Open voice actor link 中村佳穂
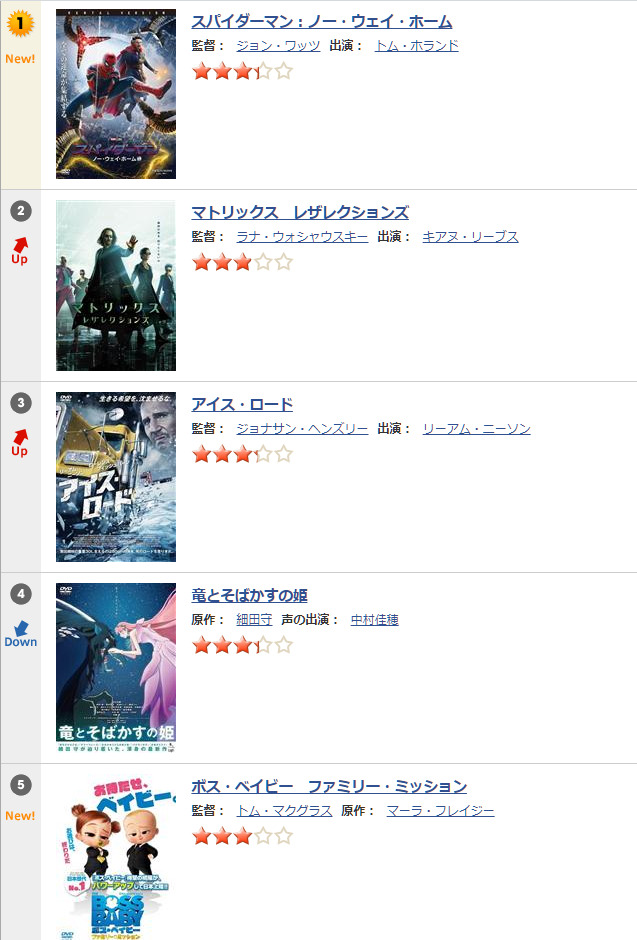Image resolution: width=637 pixels, height=940 pixels. (374, 620)
